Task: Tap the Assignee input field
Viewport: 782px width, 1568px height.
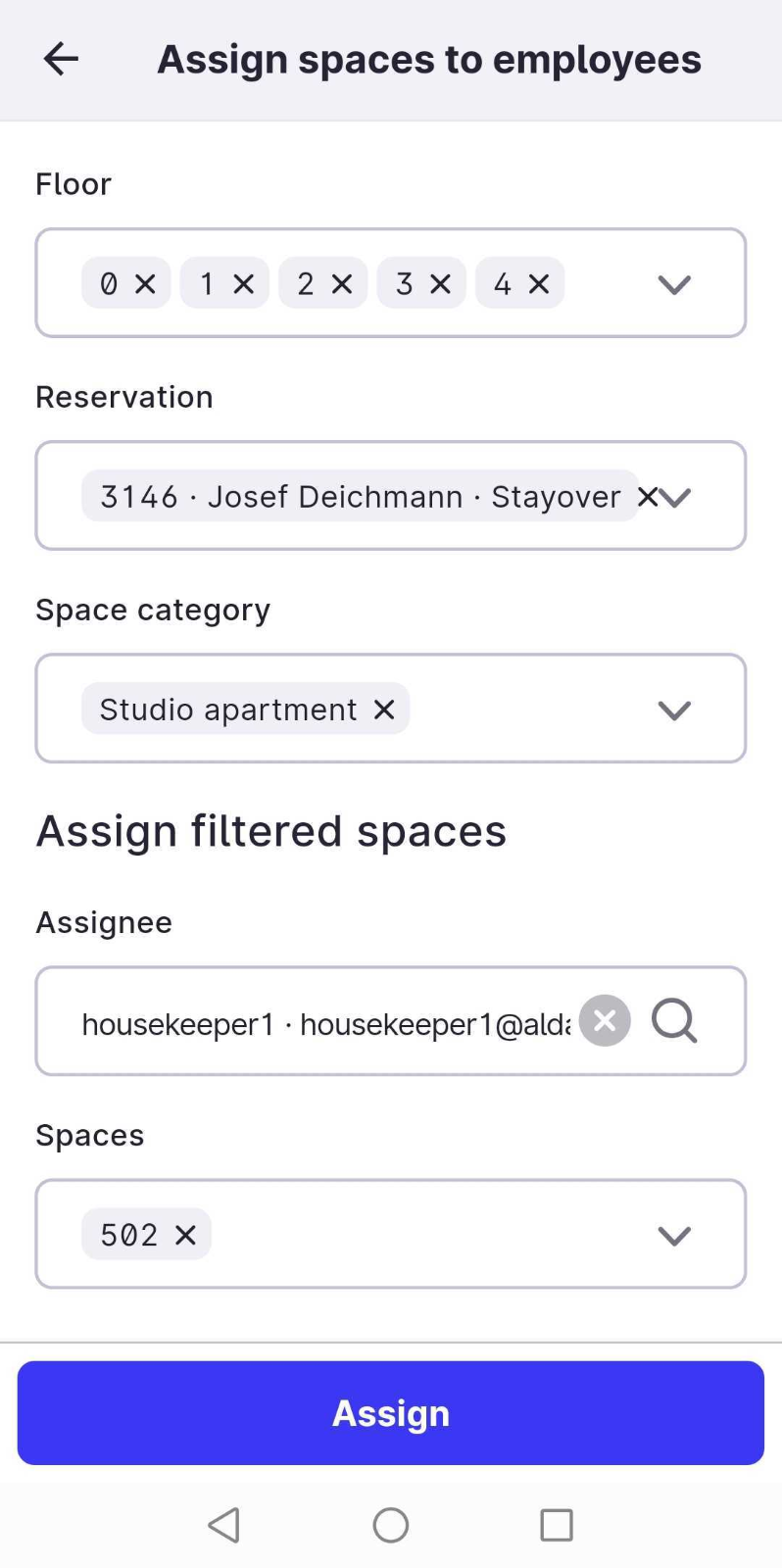Action: coord(294,1021)
